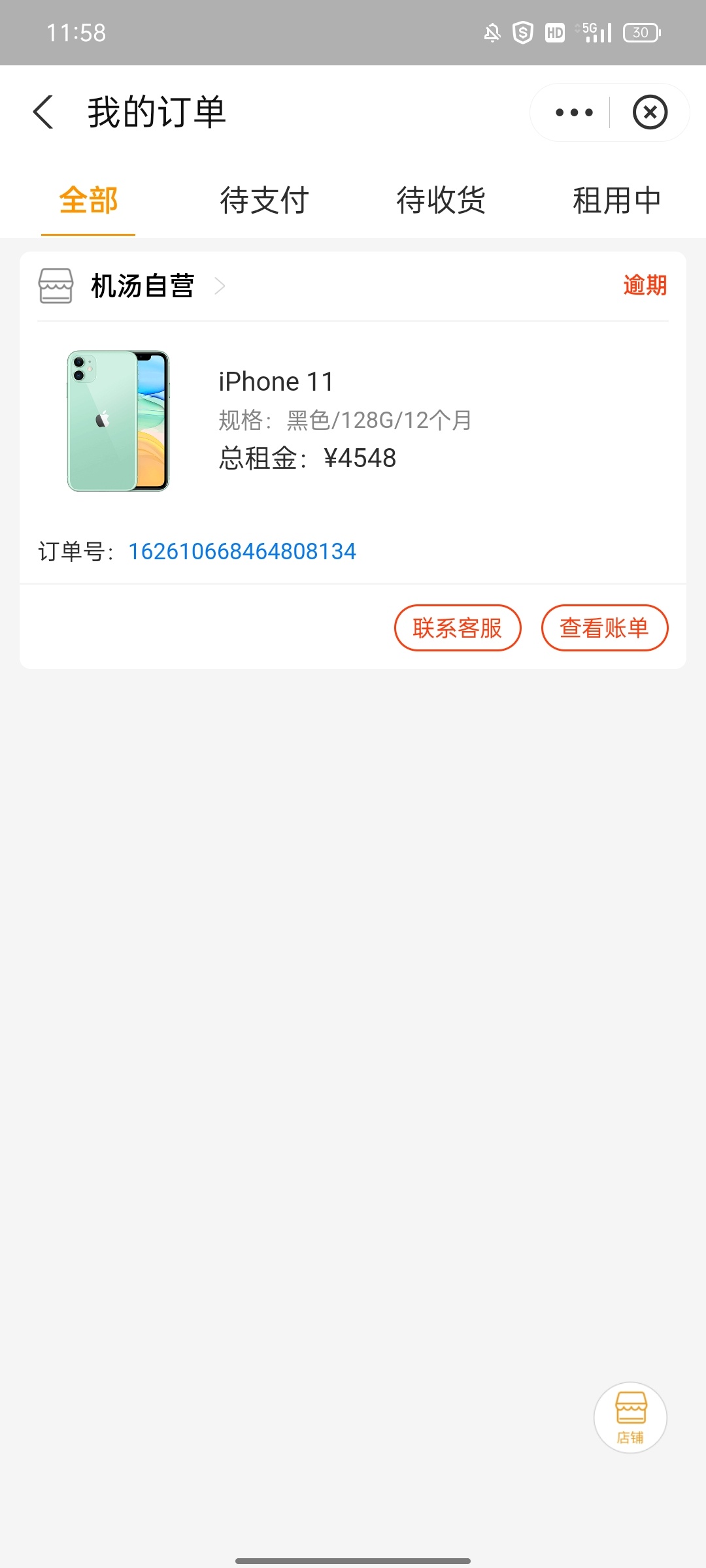Go back from 我的订单 page
706x1568 pixels.
[x=43, y=112]
